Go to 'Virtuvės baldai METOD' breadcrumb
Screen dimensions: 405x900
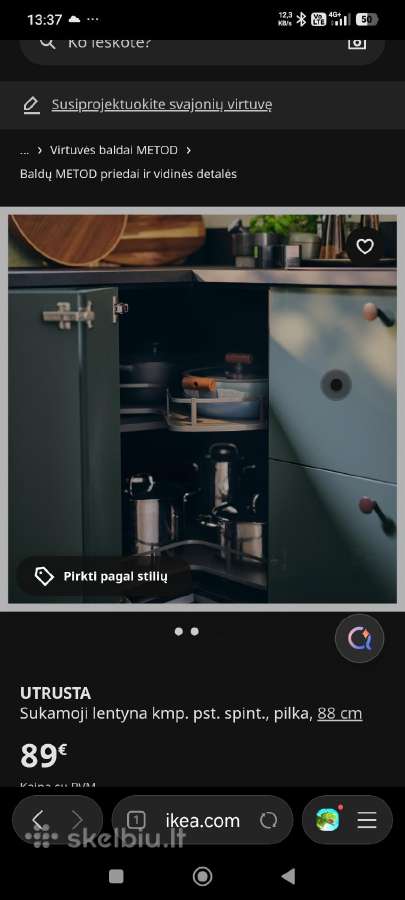(114, 150)
